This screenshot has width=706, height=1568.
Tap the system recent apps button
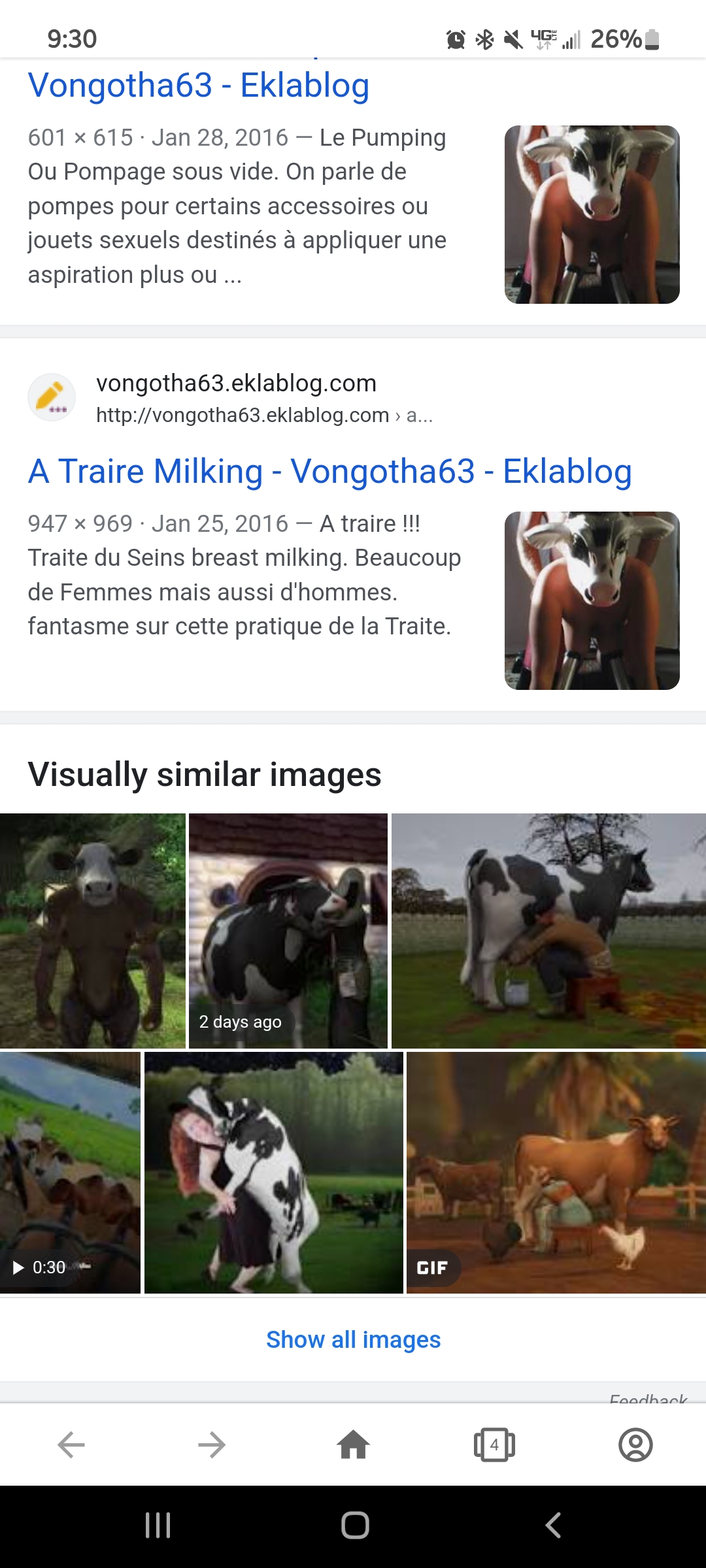pos(158,1526)
